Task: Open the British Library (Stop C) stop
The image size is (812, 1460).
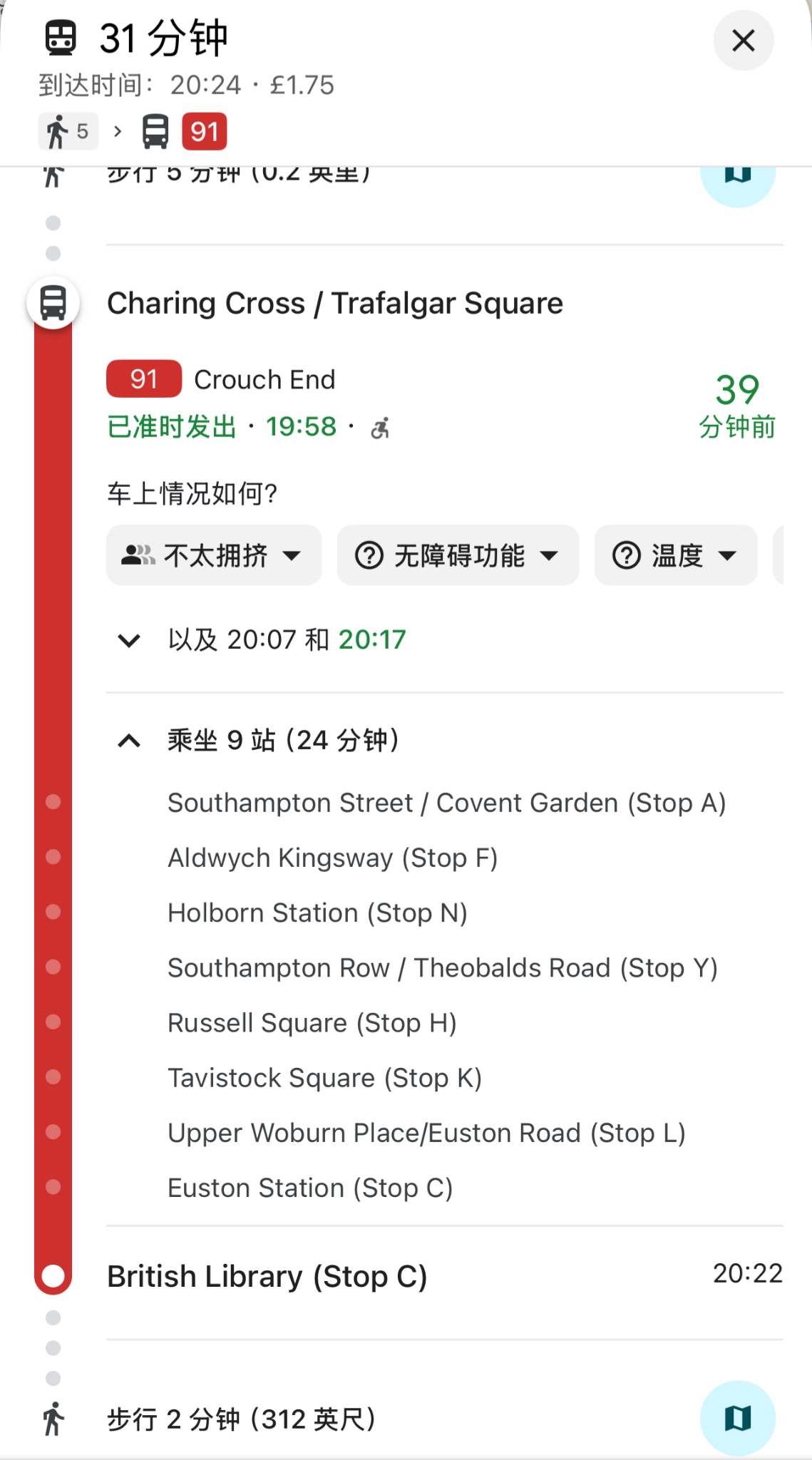Action: [267, 1277]
